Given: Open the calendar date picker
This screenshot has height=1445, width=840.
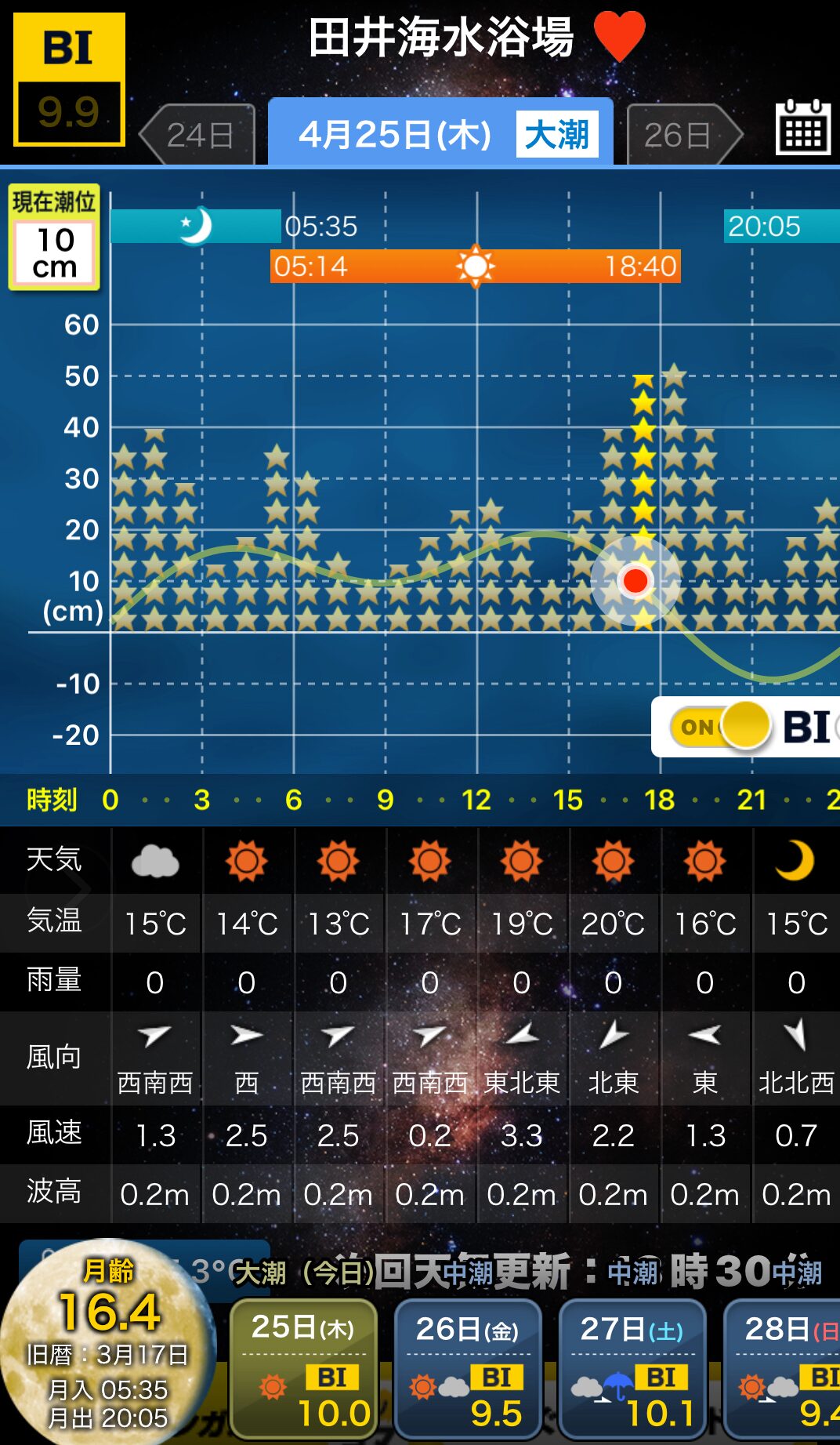Looking at the screenshot, I should point(803,127).
